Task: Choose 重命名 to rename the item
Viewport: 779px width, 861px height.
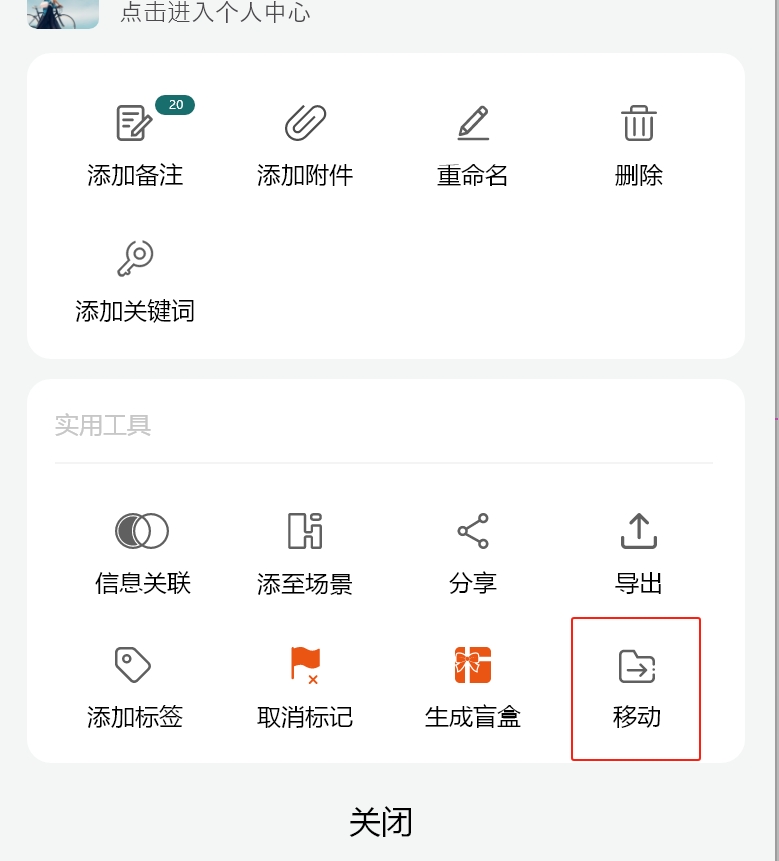Action: pyautogui.click(x=473, y=145)
